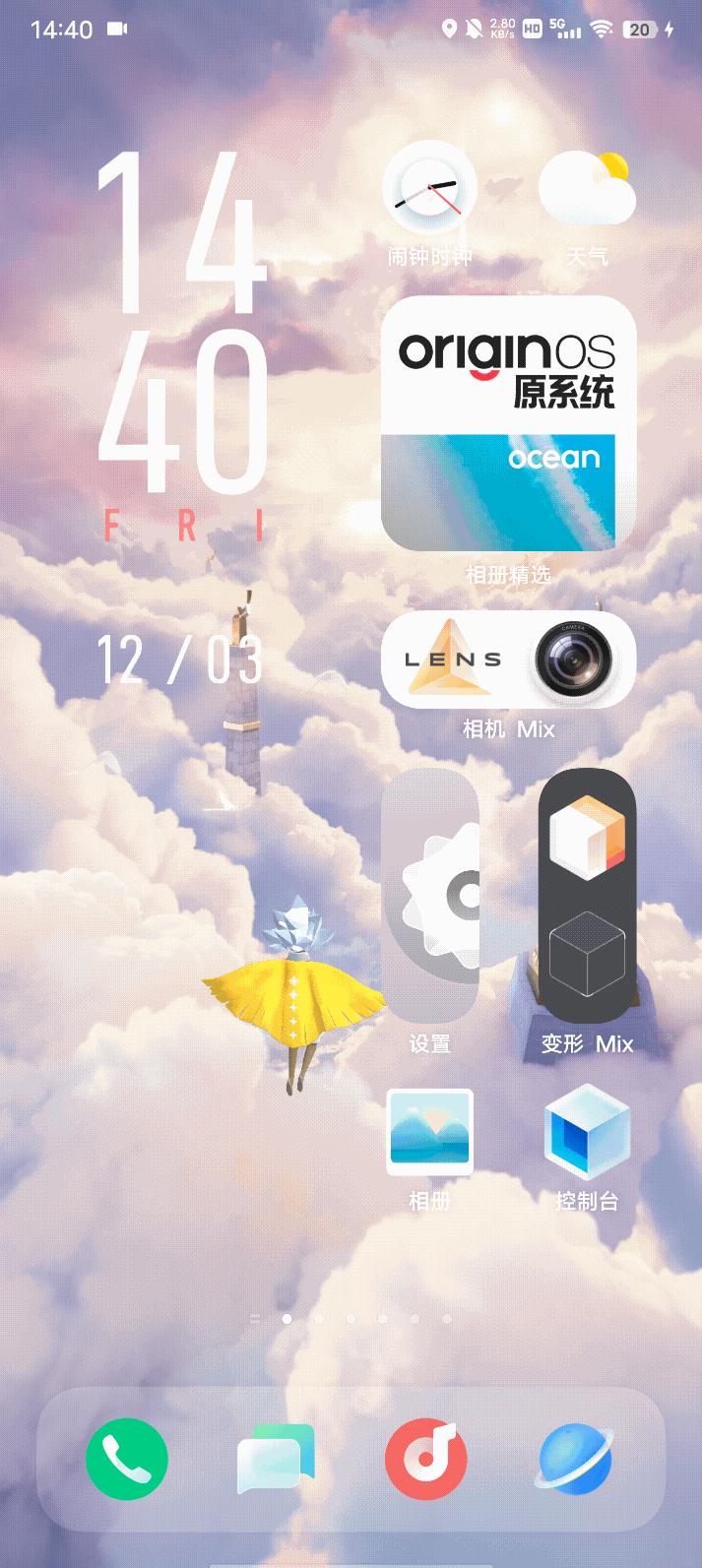Launch the red music app in dock
The width and height of the screenshot is (702, 1568).
[425, 1459]
